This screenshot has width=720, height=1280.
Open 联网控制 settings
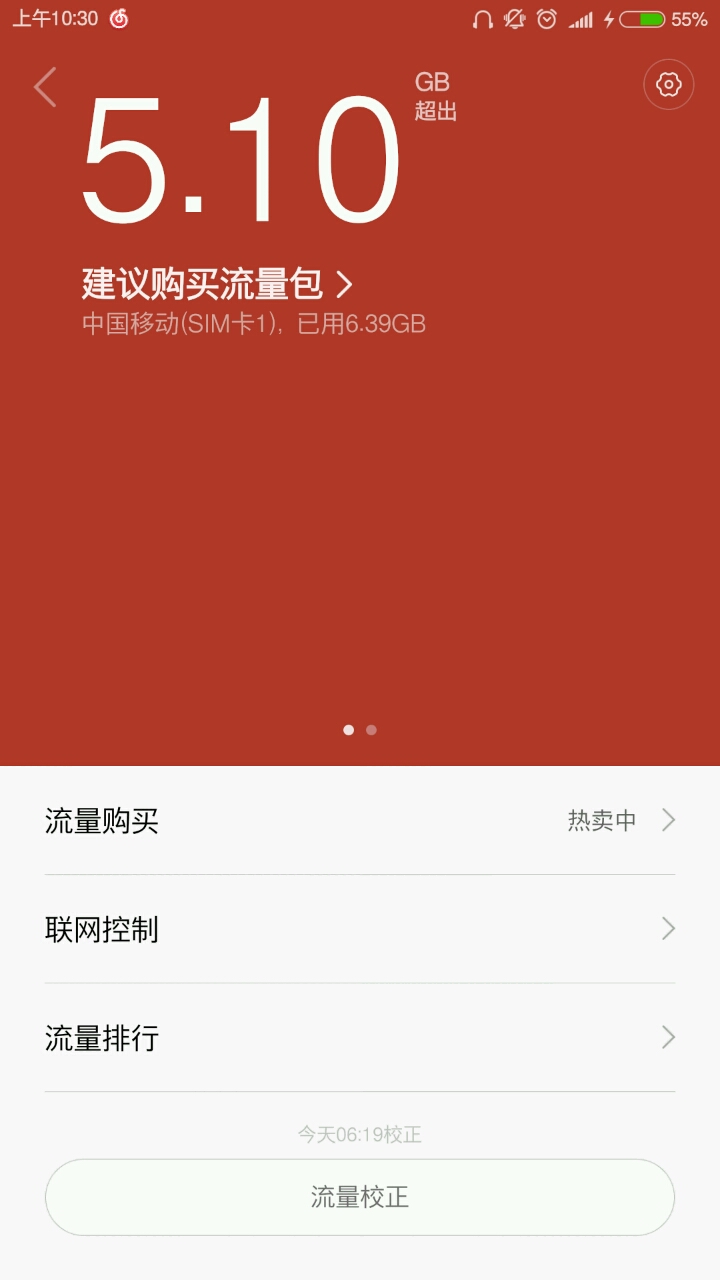[360, 930]
